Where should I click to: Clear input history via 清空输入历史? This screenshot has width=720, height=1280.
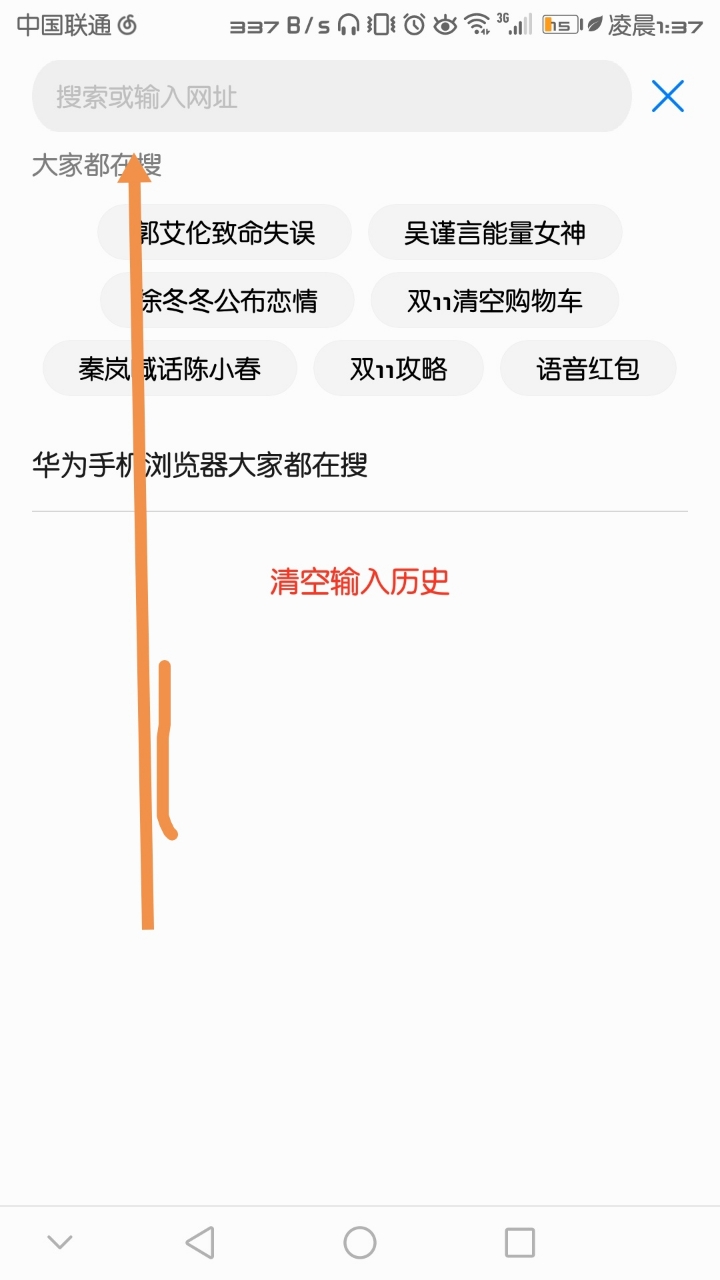(x=360, y=582)
